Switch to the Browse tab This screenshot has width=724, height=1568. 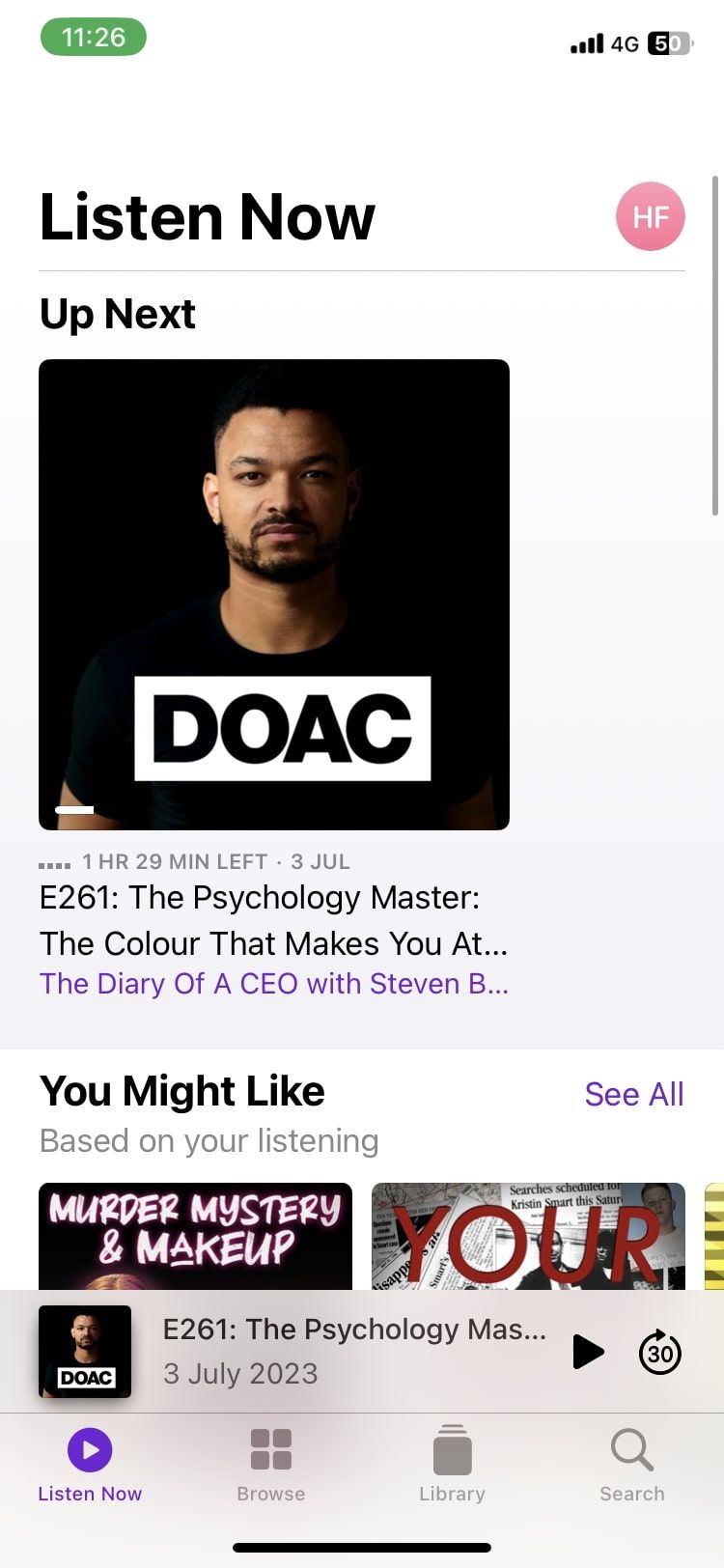click(270, 1466)
